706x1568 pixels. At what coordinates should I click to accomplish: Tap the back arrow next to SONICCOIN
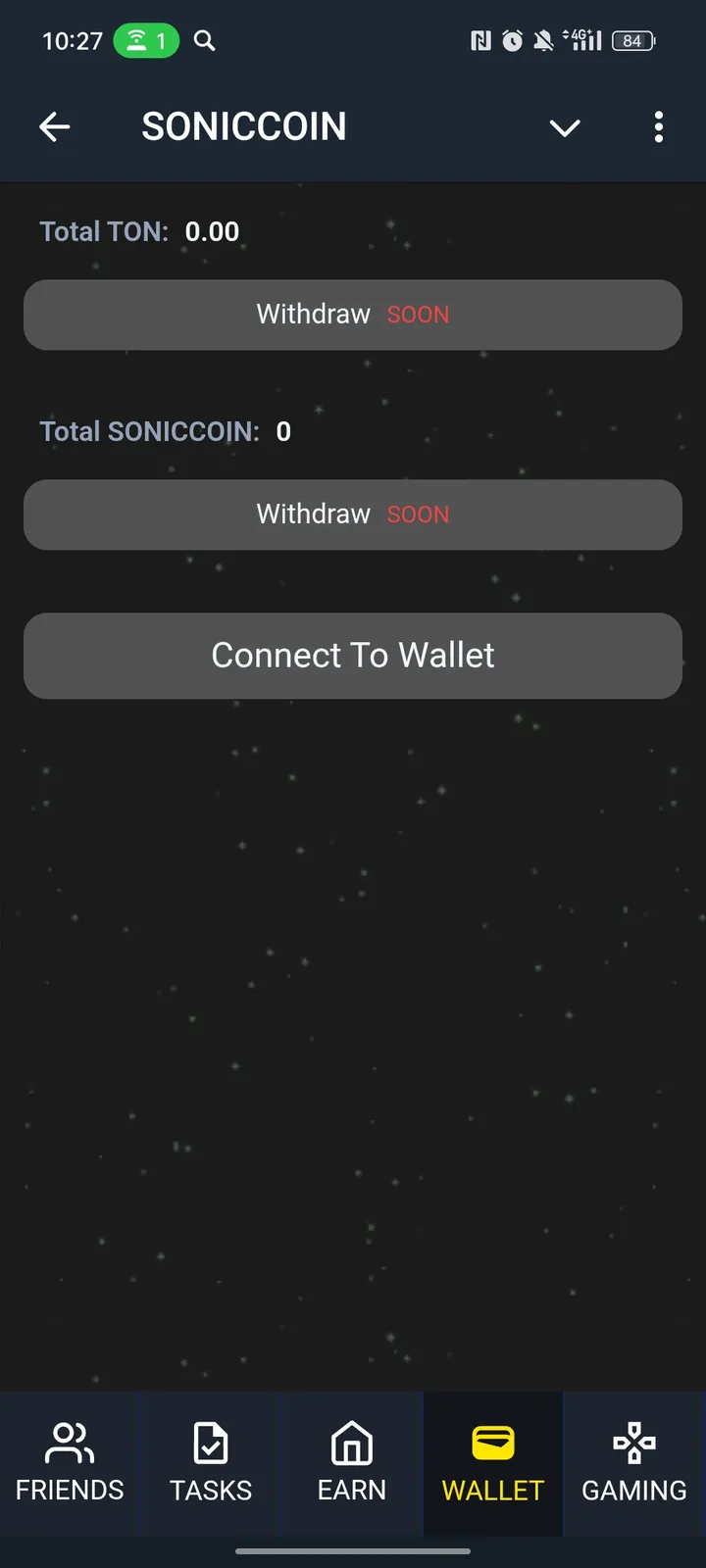[x=55, y=126]
